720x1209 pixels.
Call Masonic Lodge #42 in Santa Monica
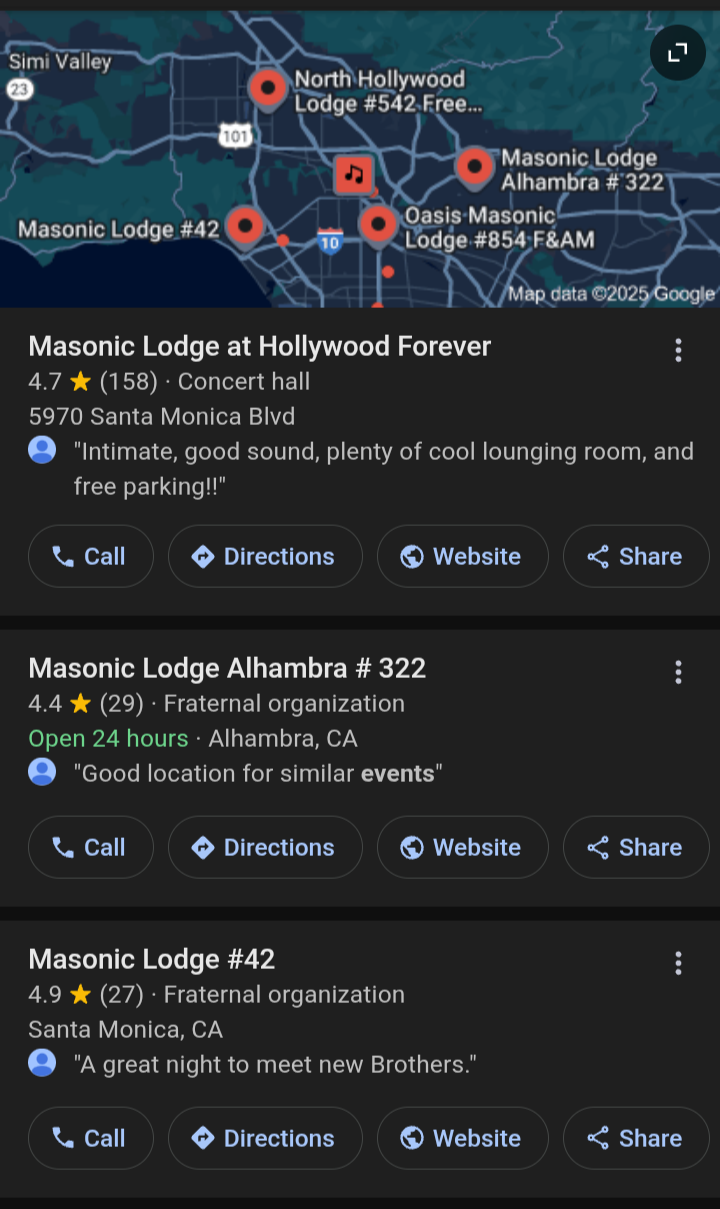coord(90,1138)
